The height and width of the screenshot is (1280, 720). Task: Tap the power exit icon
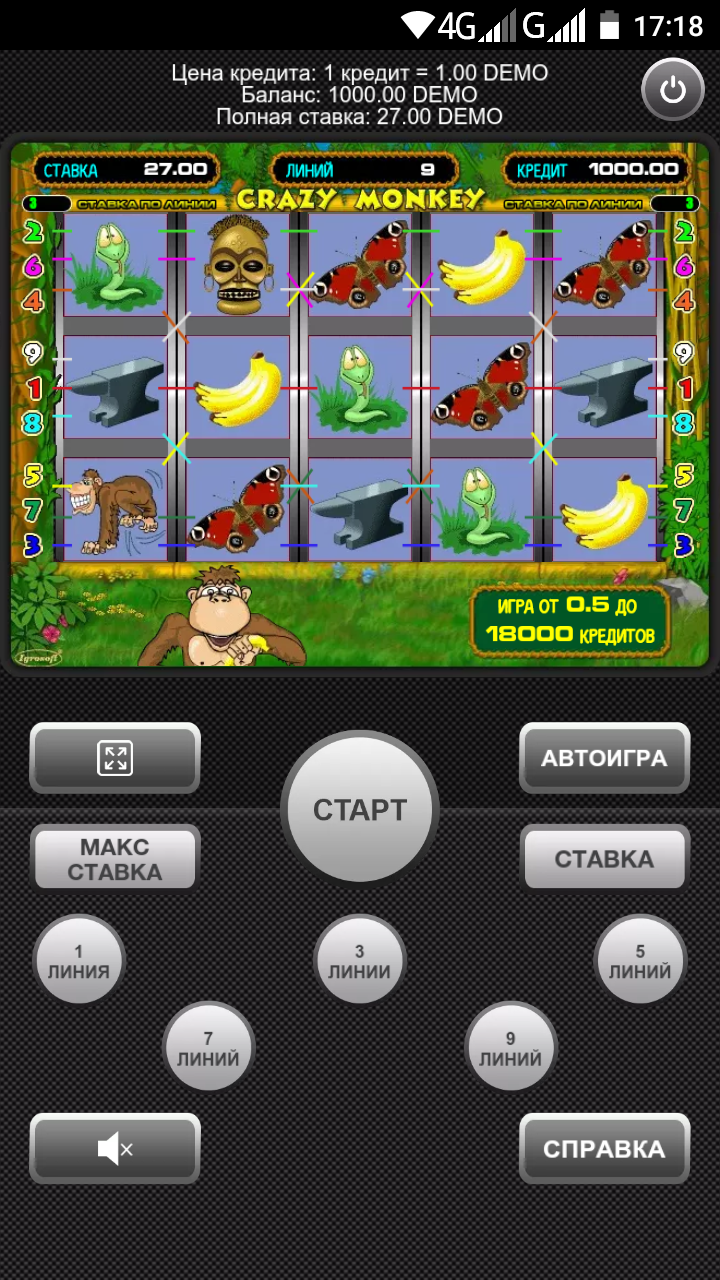[672, 91]
